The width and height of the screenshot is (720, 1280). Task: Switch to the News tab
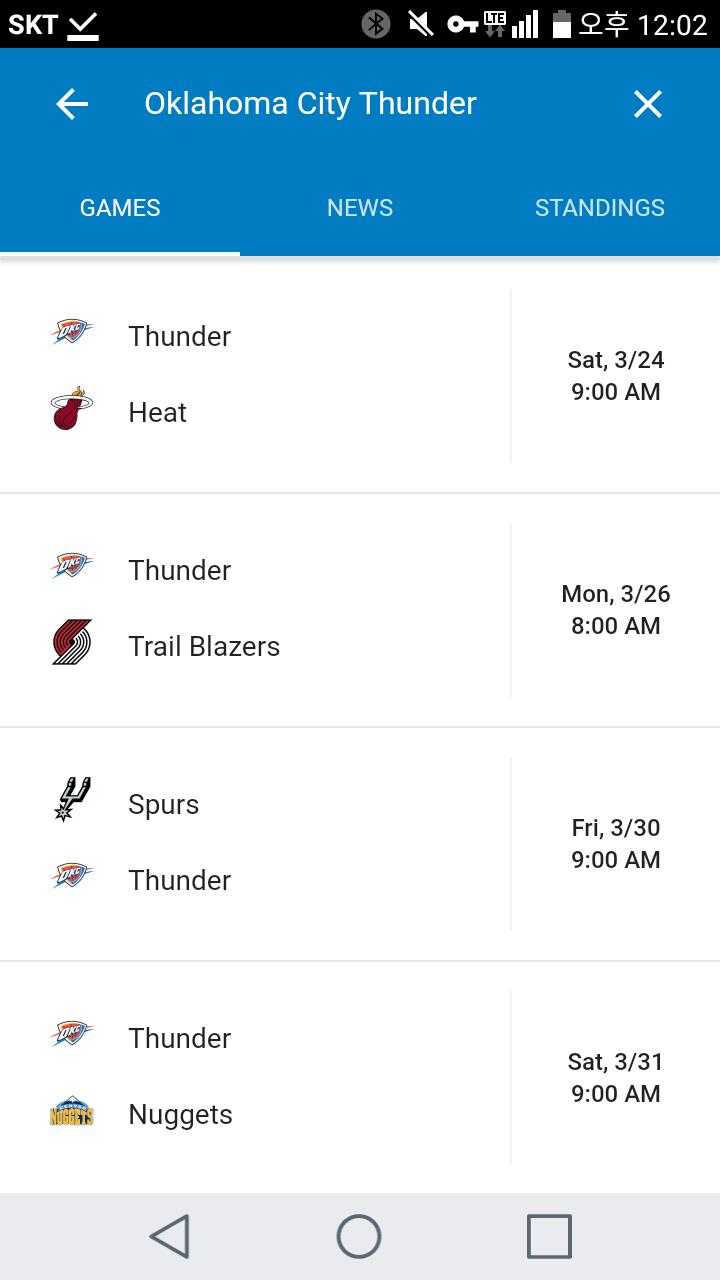(360, 208)
